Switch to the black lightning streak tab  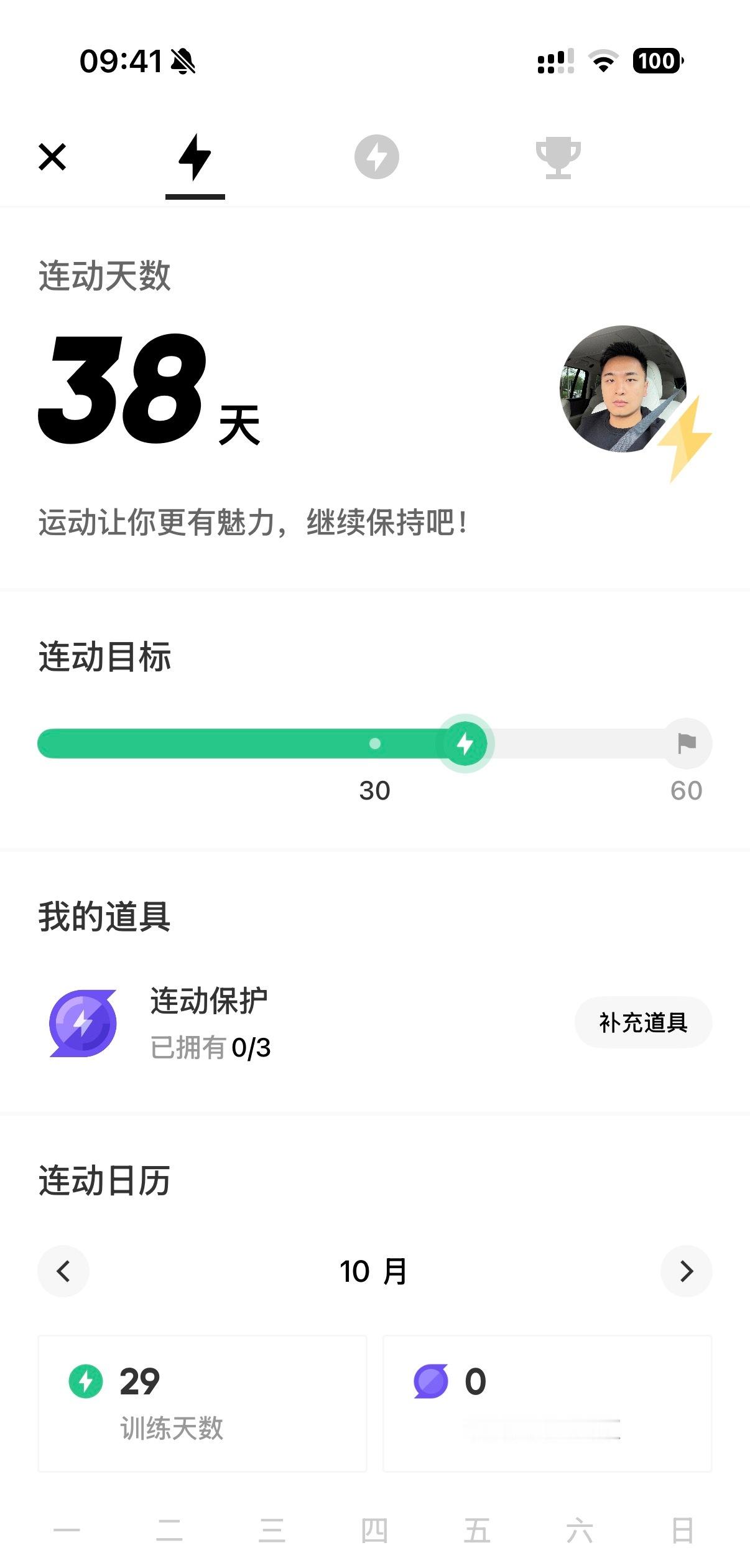pos(195,157)
